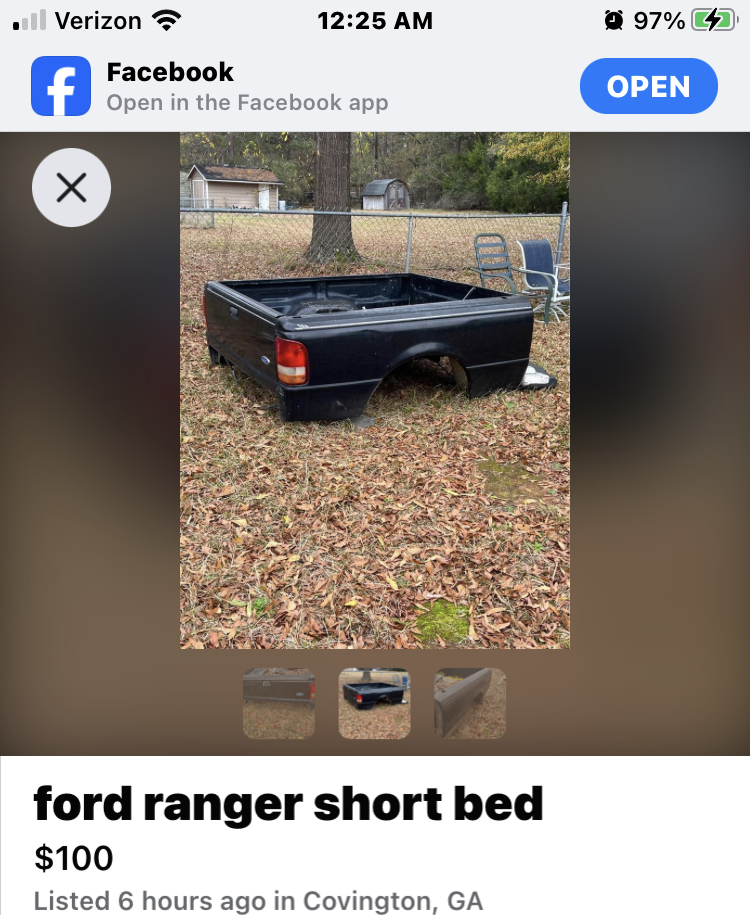This screenshot has width=750, height=915.
Task: View the main truck bed photo
Action: click(375, 390)
